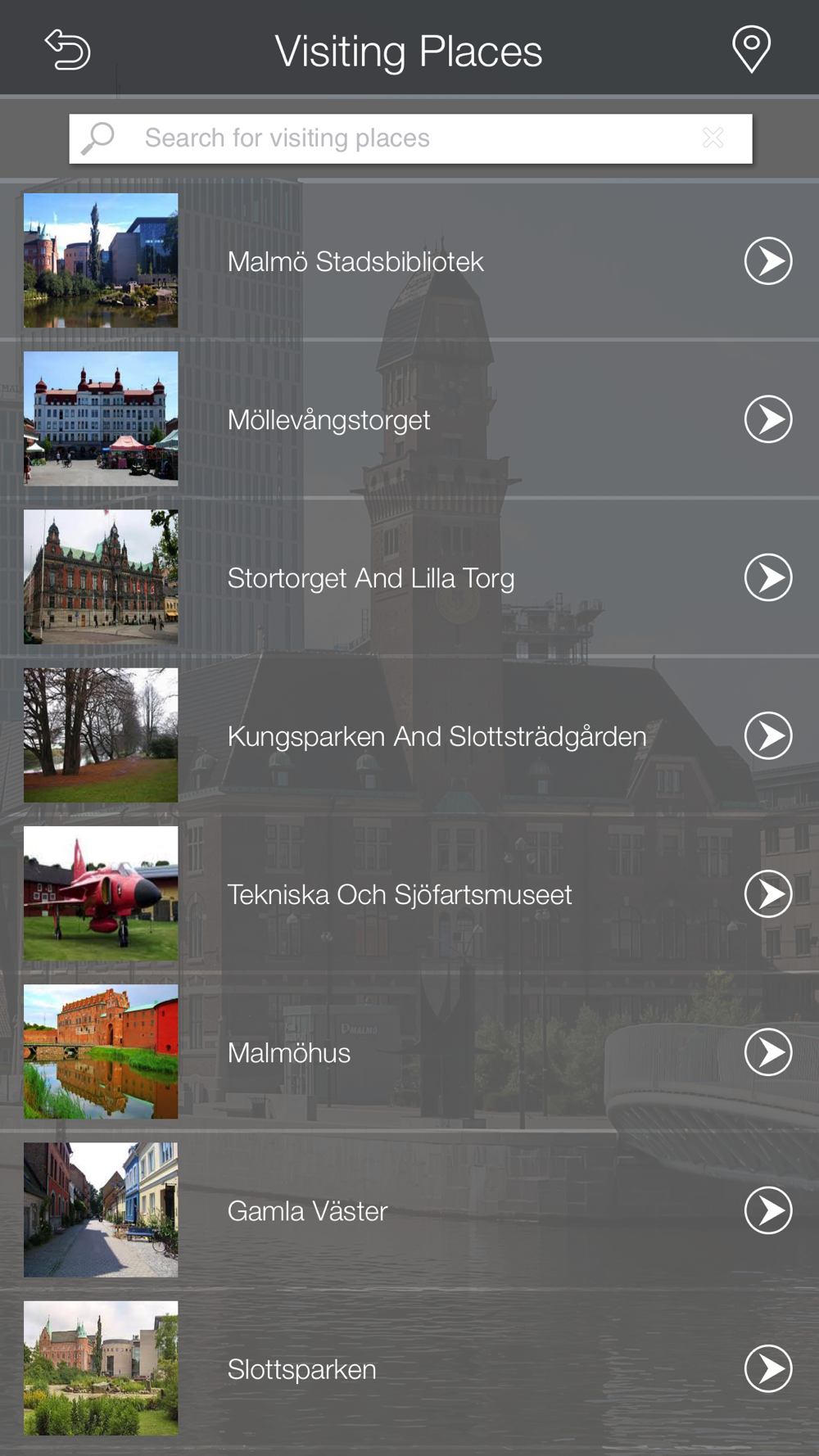Go back using the return arrow

pyautogui.click(x=67, y=50)
